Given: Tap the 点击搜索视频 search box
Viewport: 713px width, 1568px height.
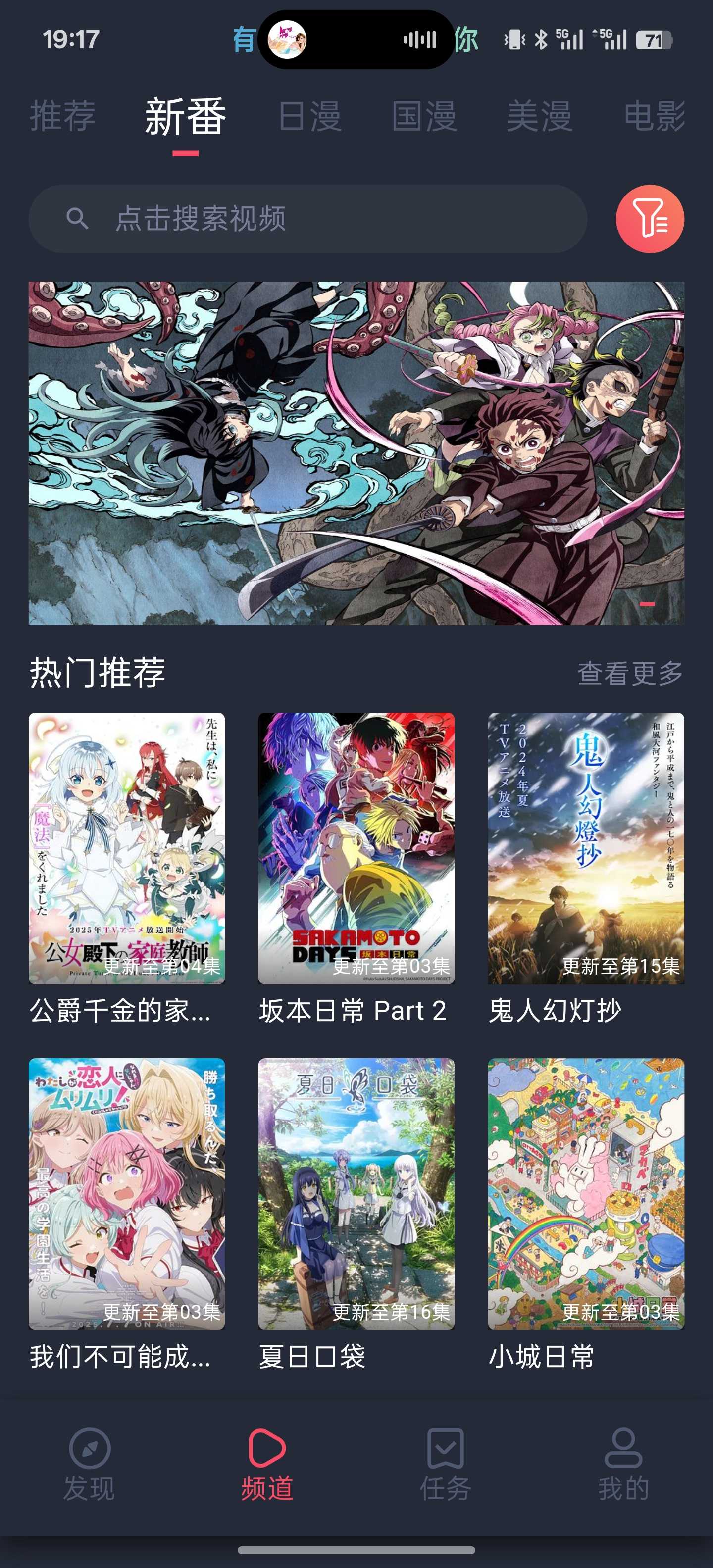Looking at the screenshot, I should click(x=307, y=219).
